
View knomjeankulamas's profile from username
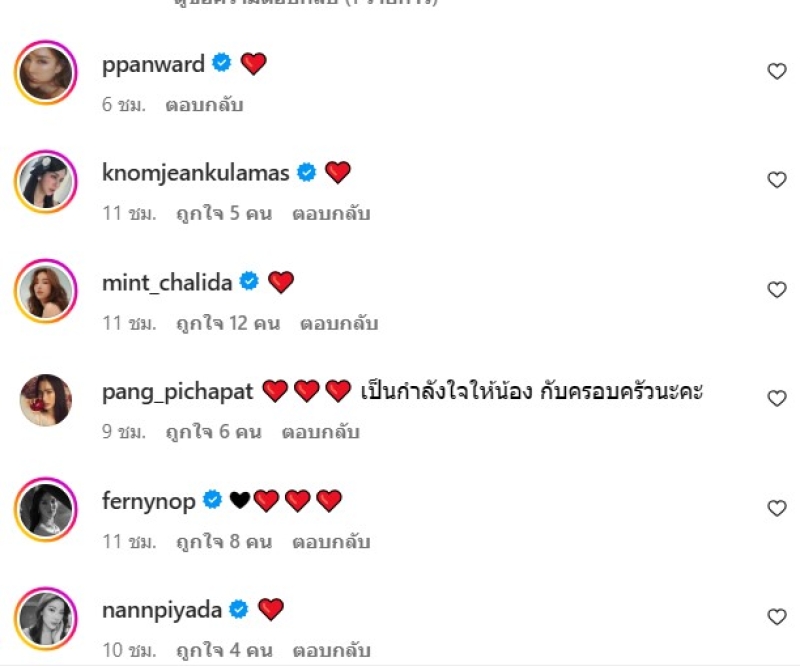[195, 173]
